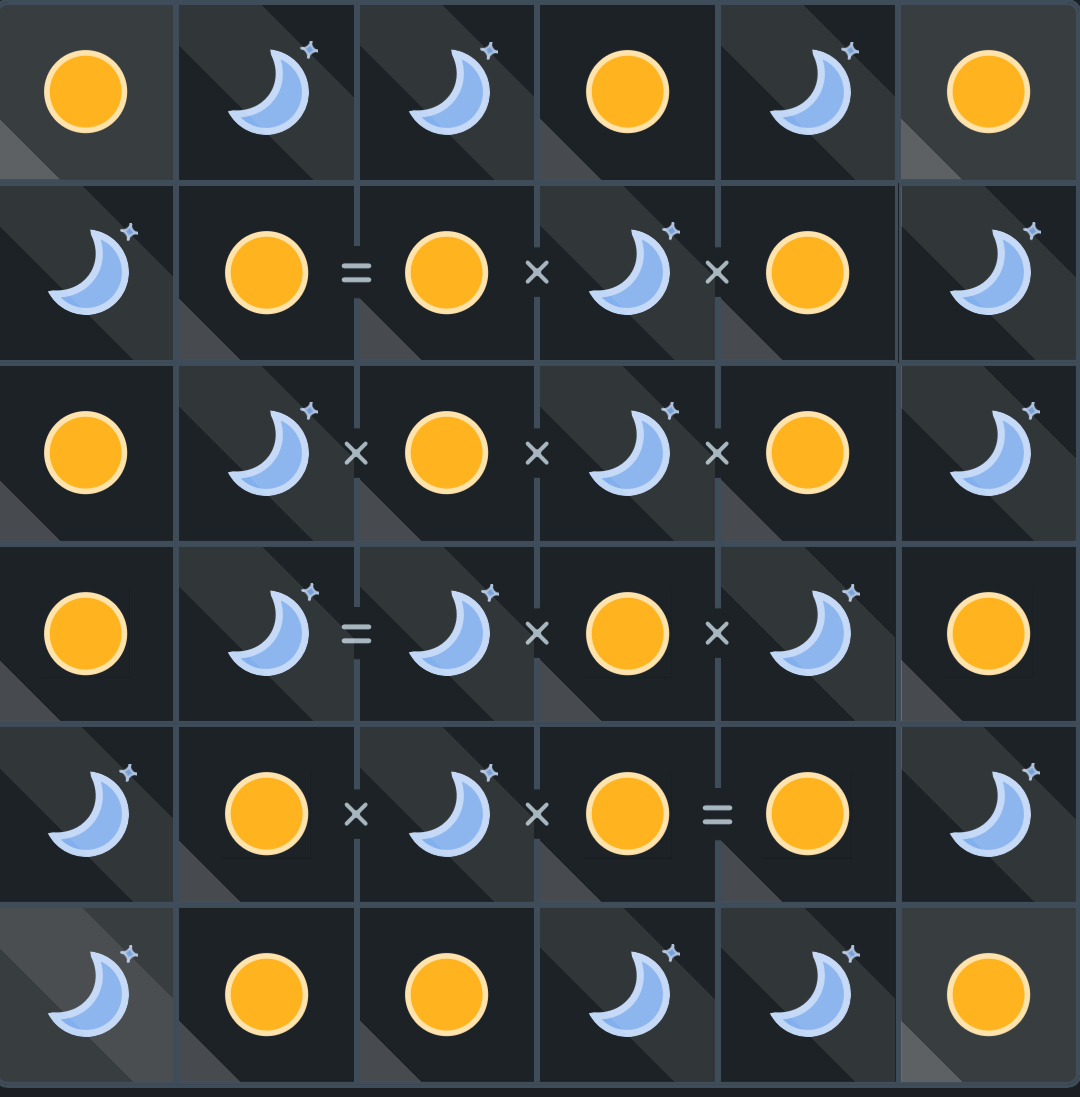Toggle the moon cell in row five, column one
1080x1097 pixels.
(x=86, y=814)
